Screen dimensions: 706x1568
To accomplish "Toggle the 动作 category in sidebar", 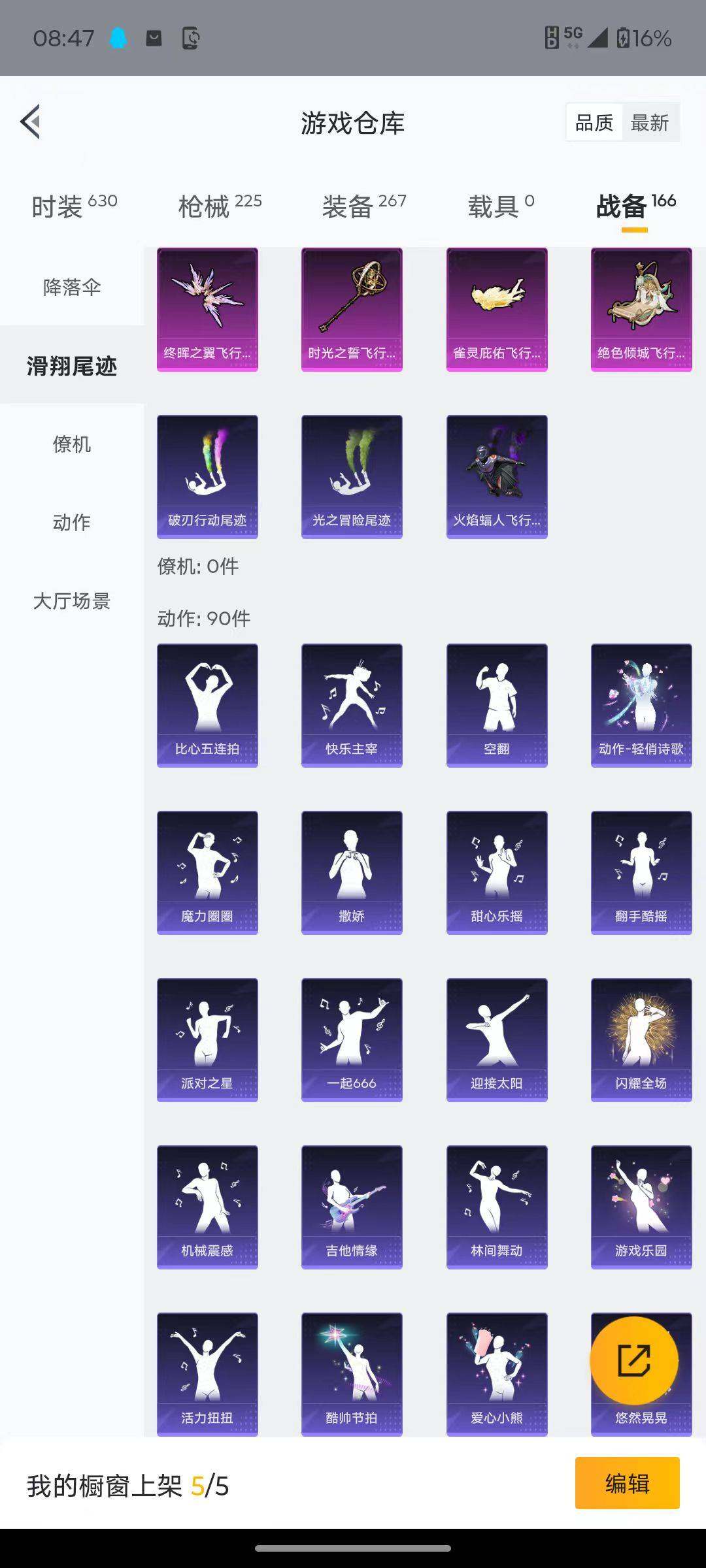I will [x=71, y=523].
